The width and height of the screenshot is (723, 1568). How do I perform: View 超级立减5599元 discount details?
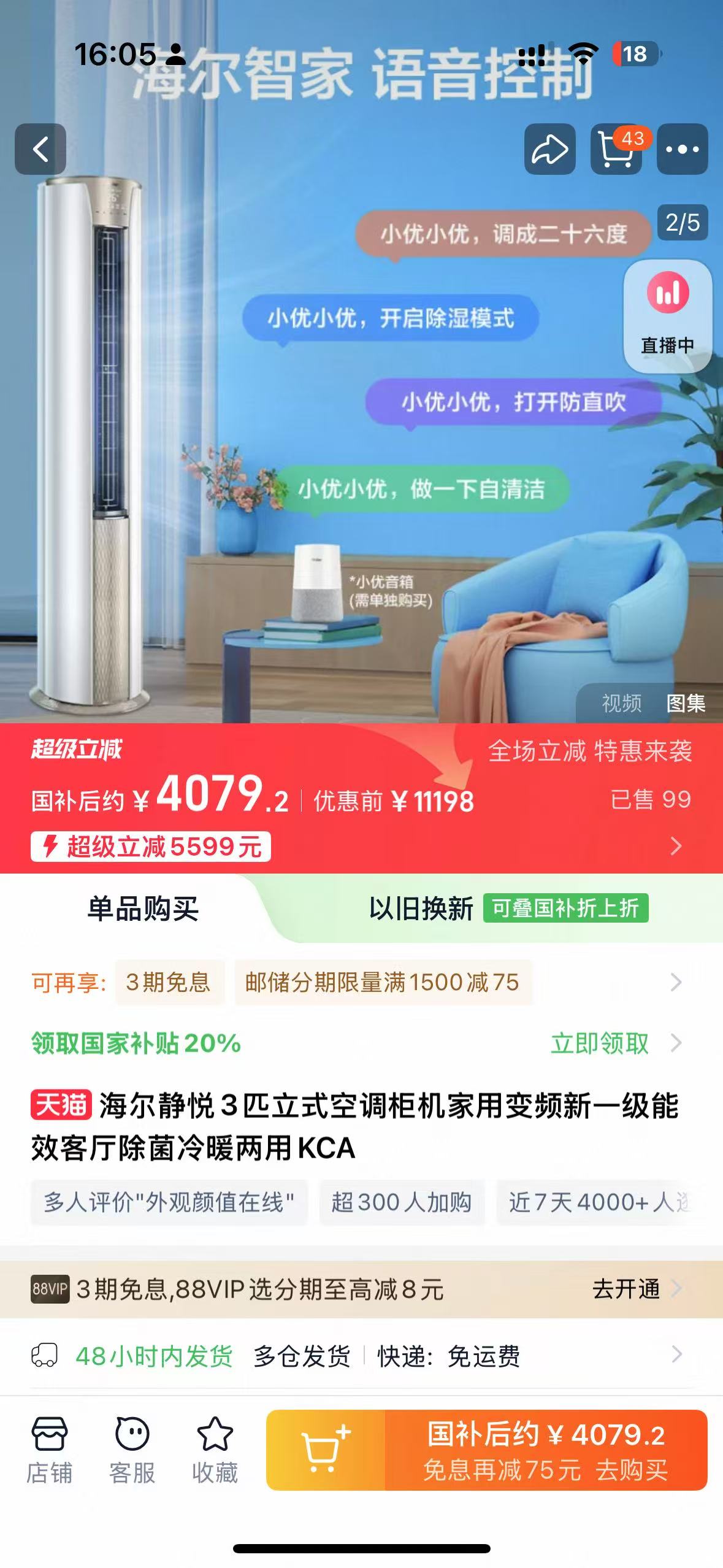151,847
